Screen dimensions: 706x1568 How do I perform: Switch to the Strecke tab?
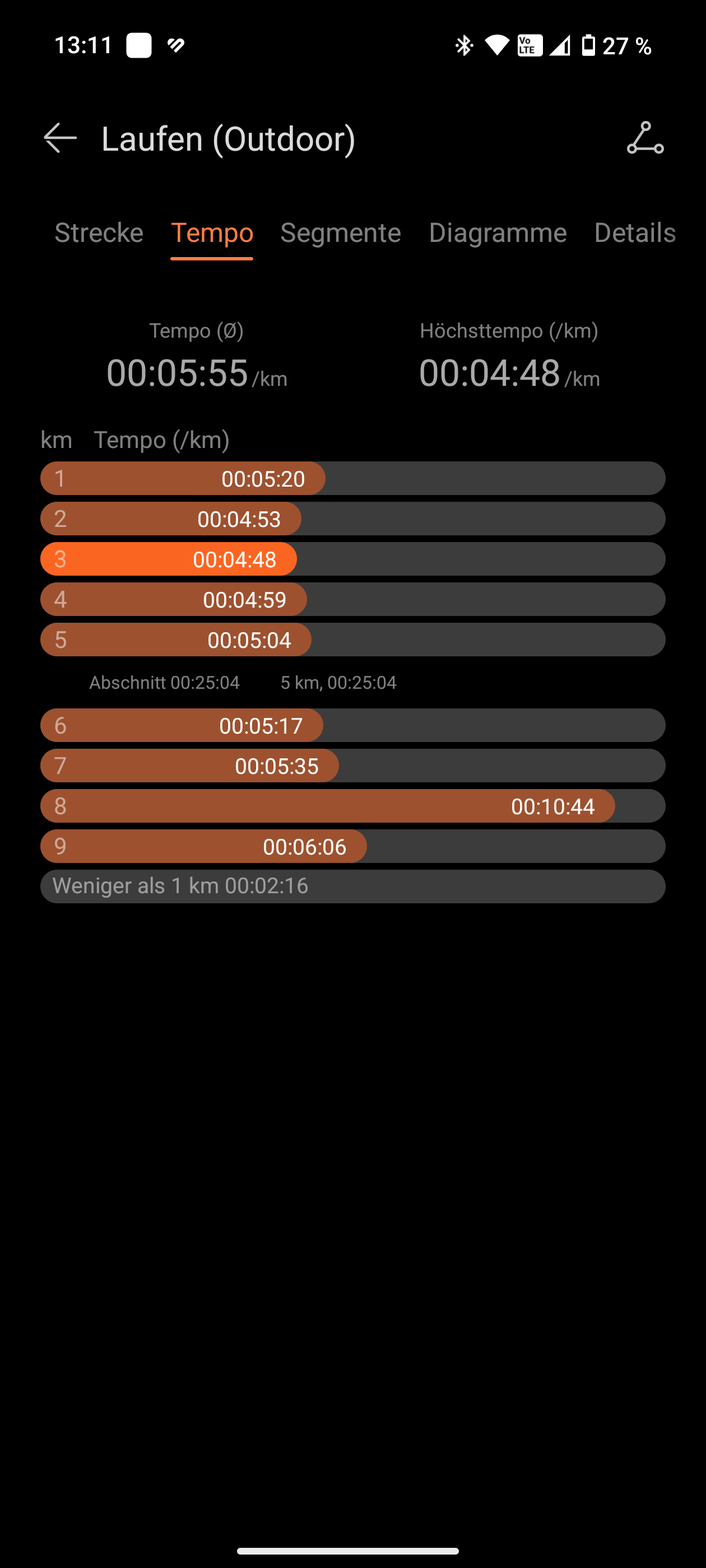point(99,232)
